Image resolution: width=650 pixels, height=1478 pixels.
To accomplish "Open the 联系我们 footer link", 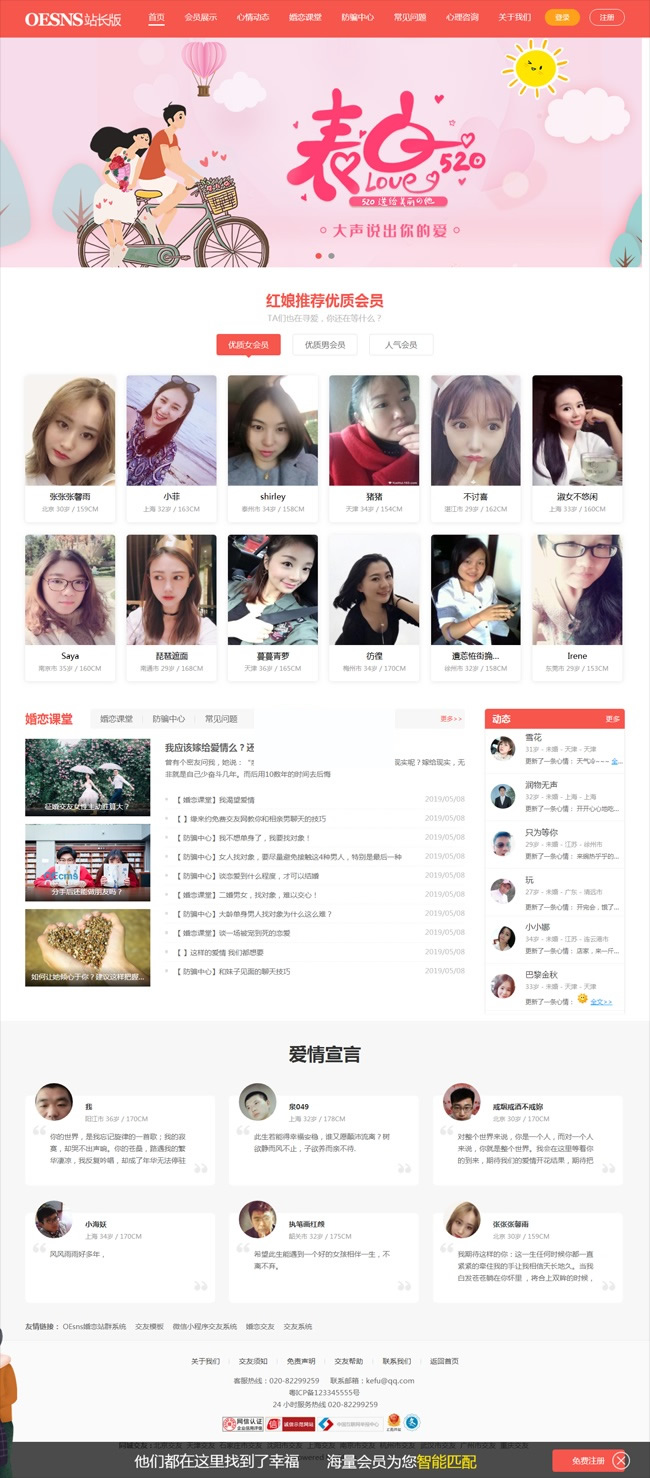I will [397, 1361].
